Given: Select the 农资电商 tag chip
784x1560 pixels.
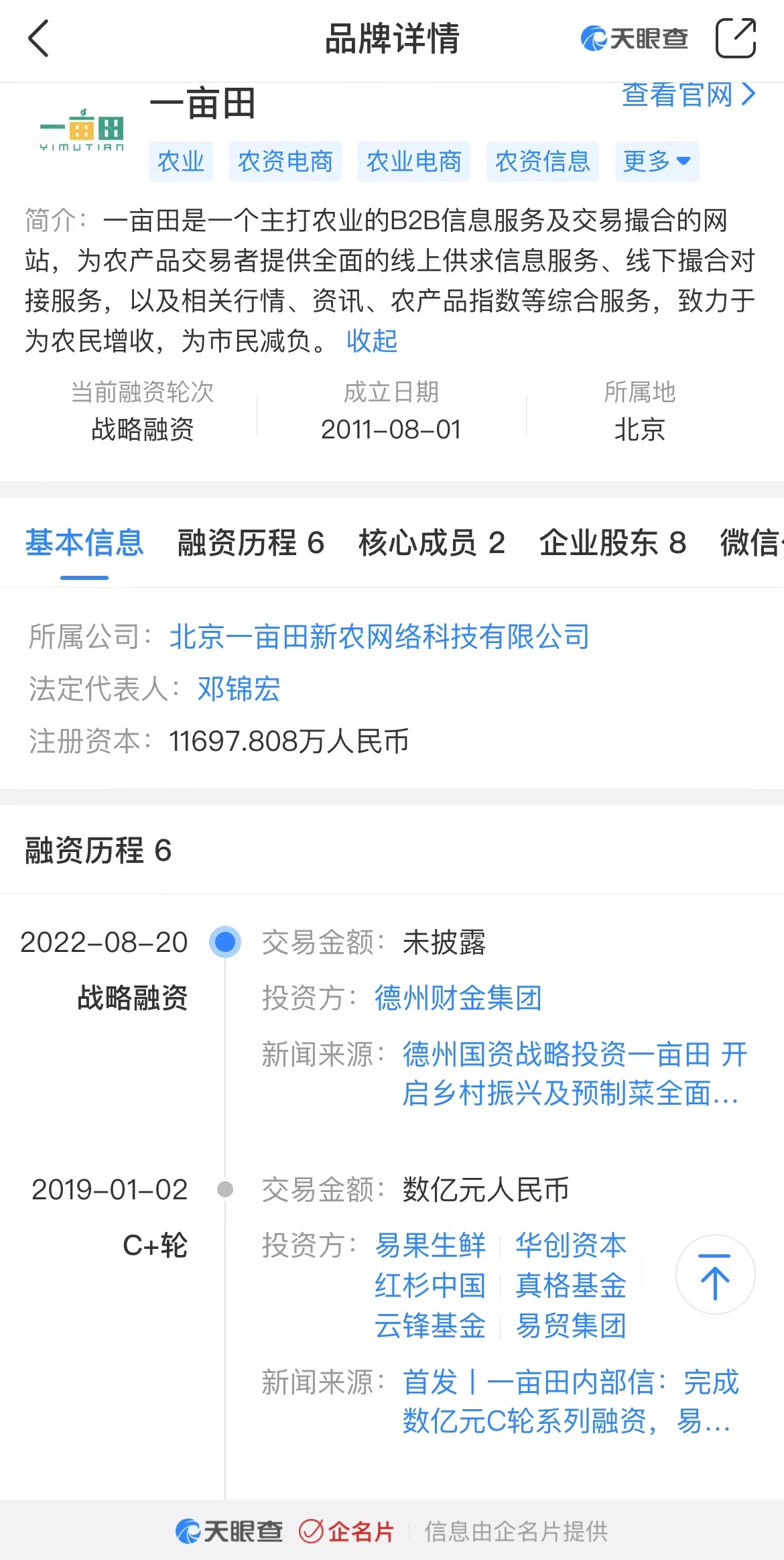Looking at the screenshot, I should tap(285, 162).
